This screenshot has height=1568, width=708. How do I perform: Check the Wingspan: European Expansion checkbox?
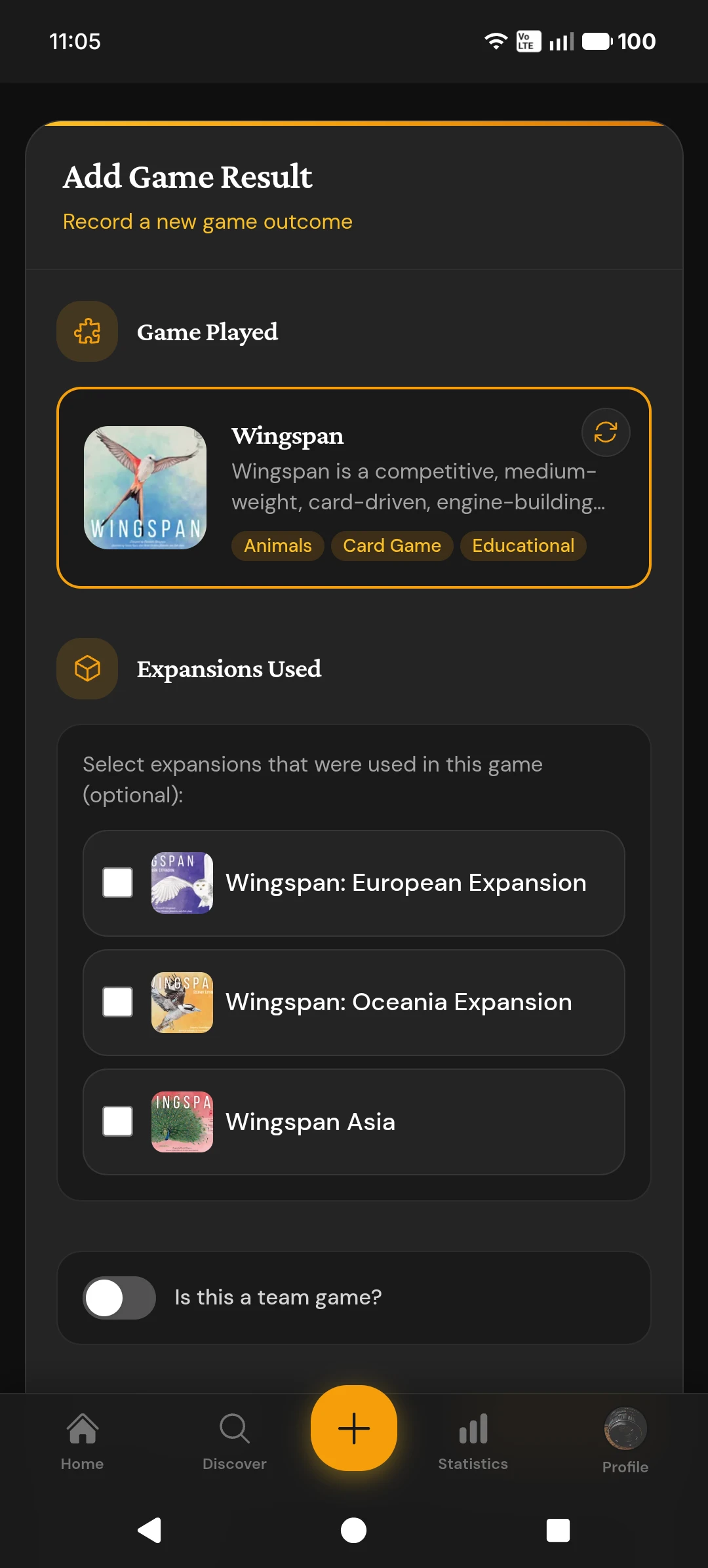[x=117, y=883]
